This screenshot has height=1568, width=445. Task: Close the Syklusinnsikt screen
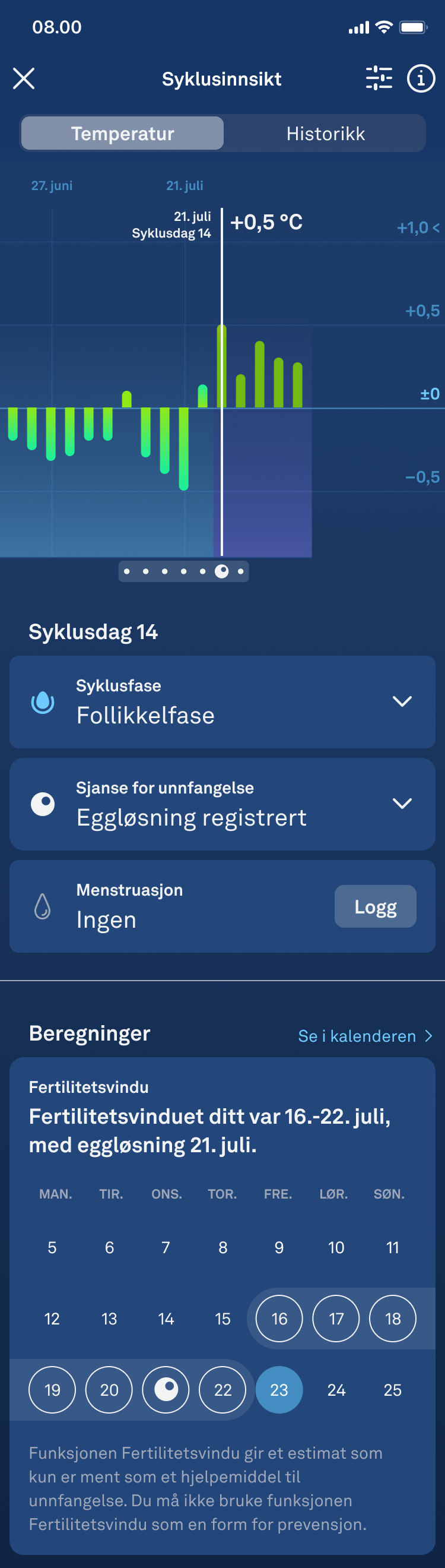(x=24, y=78)
